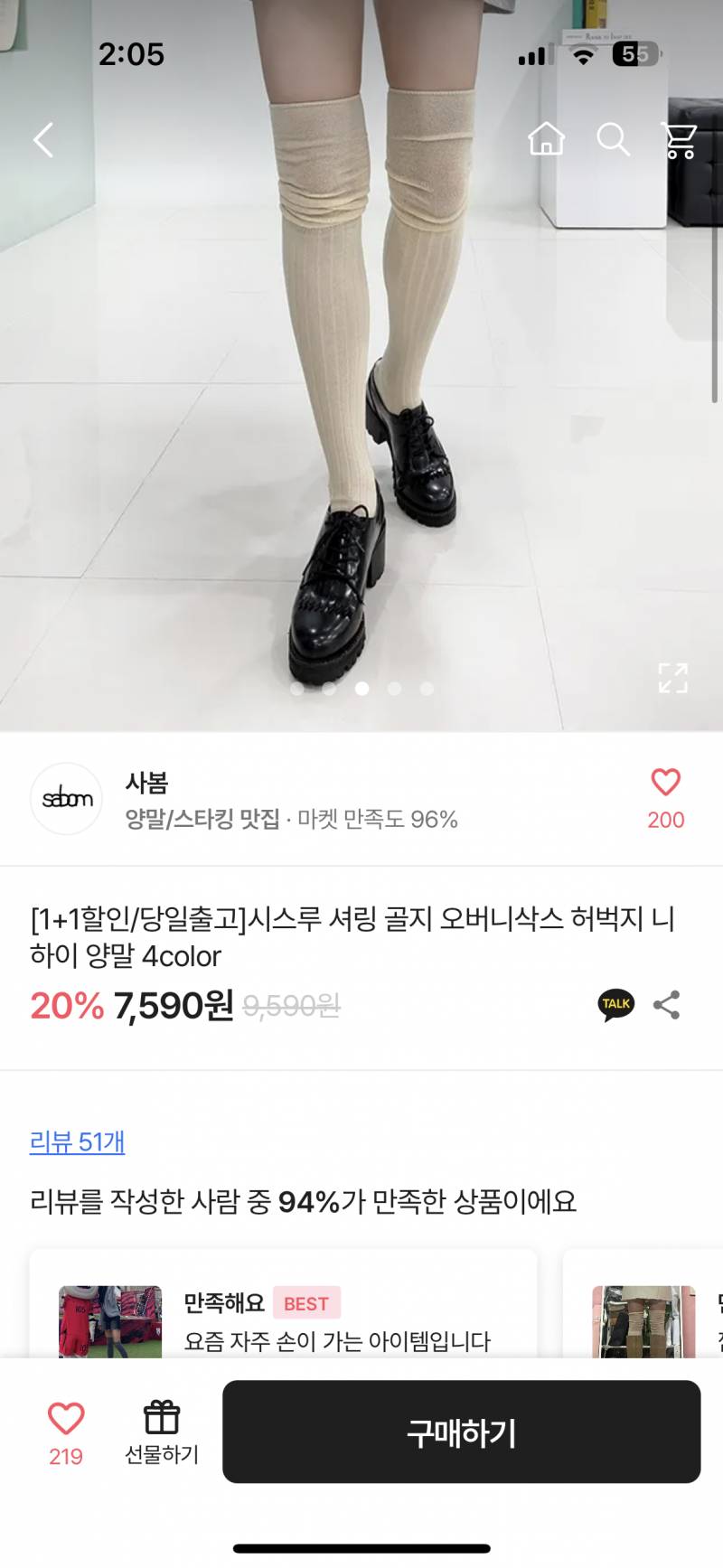Open the BEST review entry

coord(306,1303)
